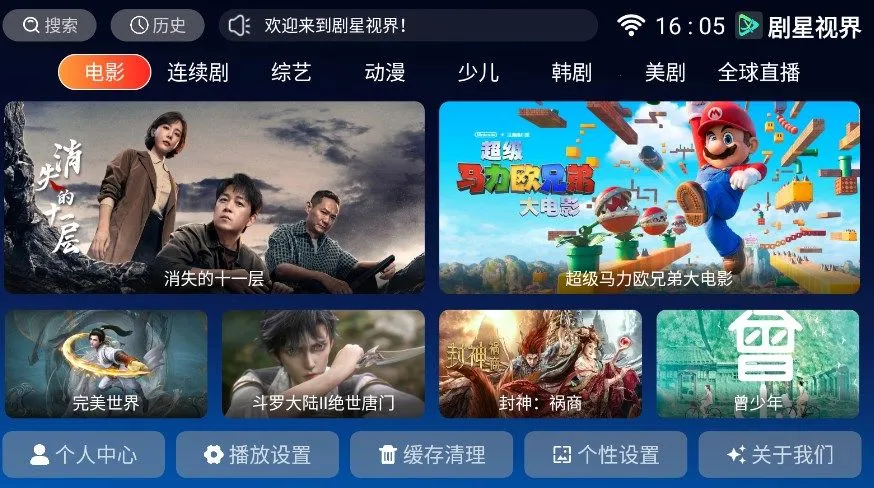Tap 缓存清理 to clear cache
This screenshot has width=874, height=488.
(431, 455)
